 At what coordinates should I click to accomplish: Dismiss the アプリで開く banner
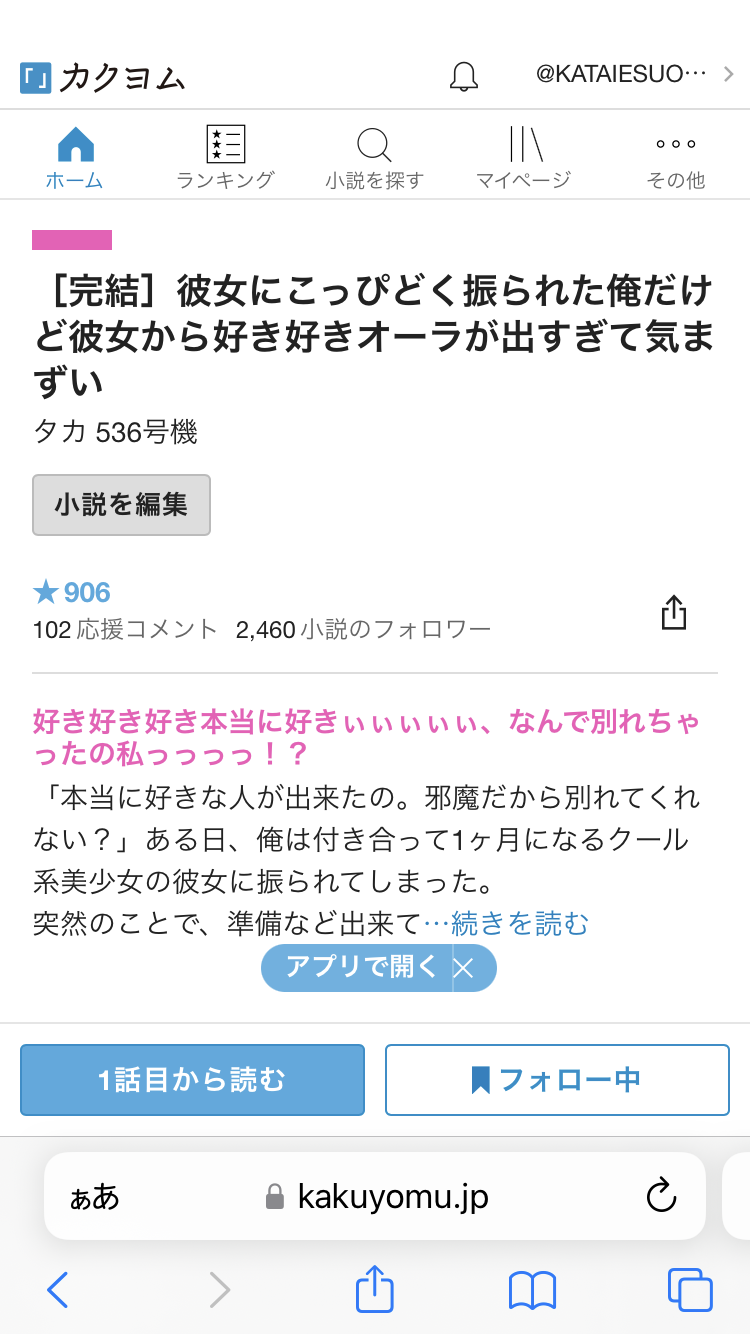(464, 967)
